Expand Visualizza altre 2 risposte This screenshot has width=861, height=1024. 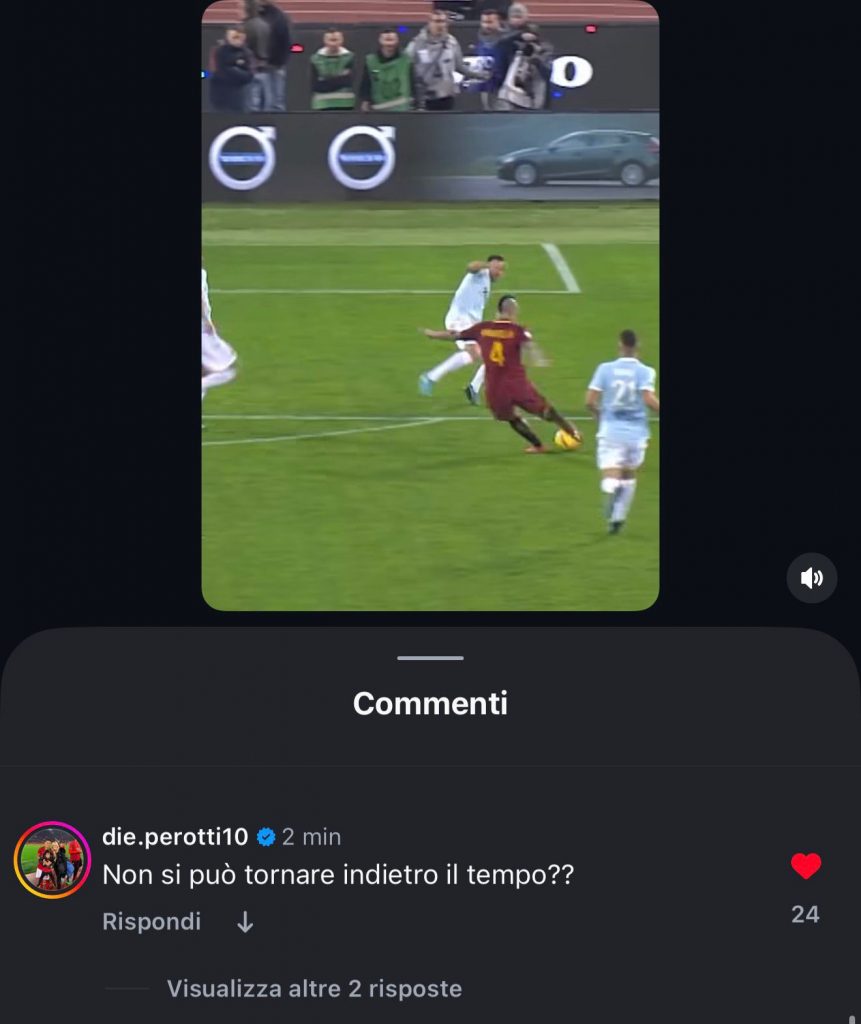pos(314,989)
